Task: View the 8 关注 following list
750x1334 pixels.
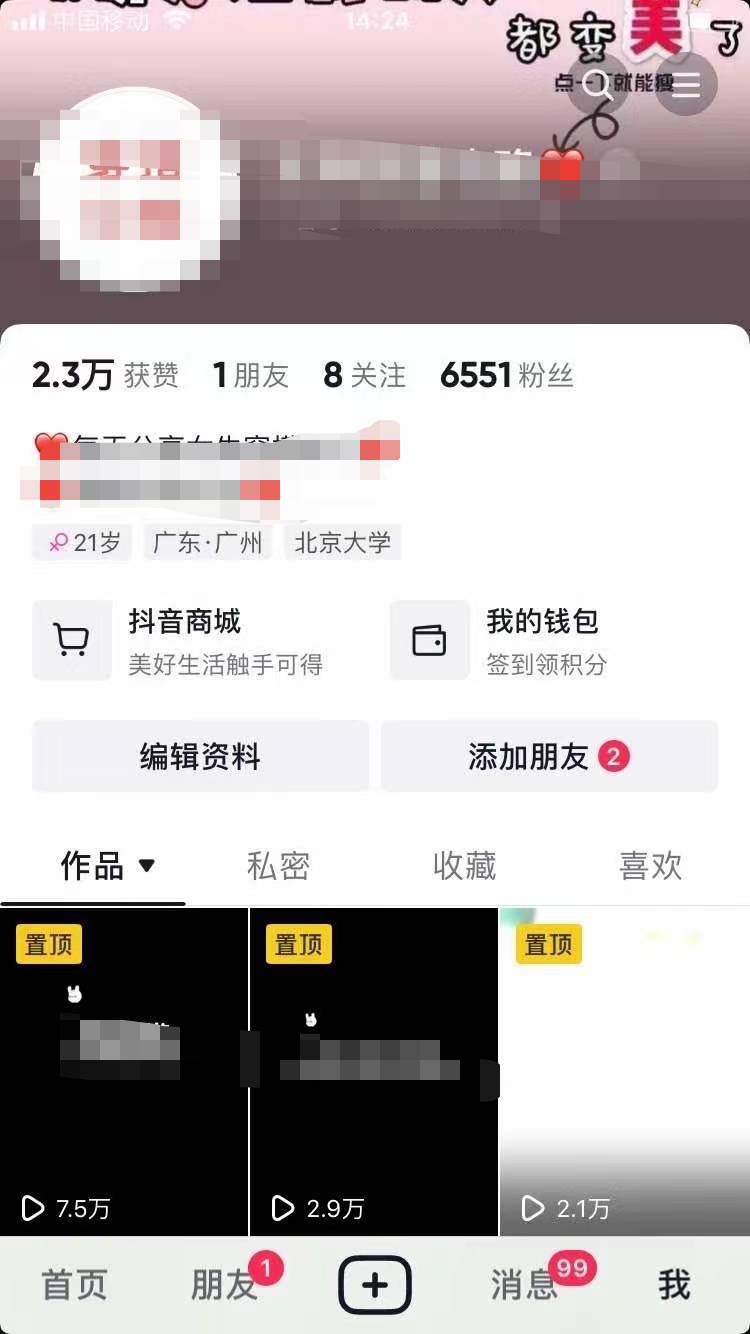Action: tap(364, 375)
